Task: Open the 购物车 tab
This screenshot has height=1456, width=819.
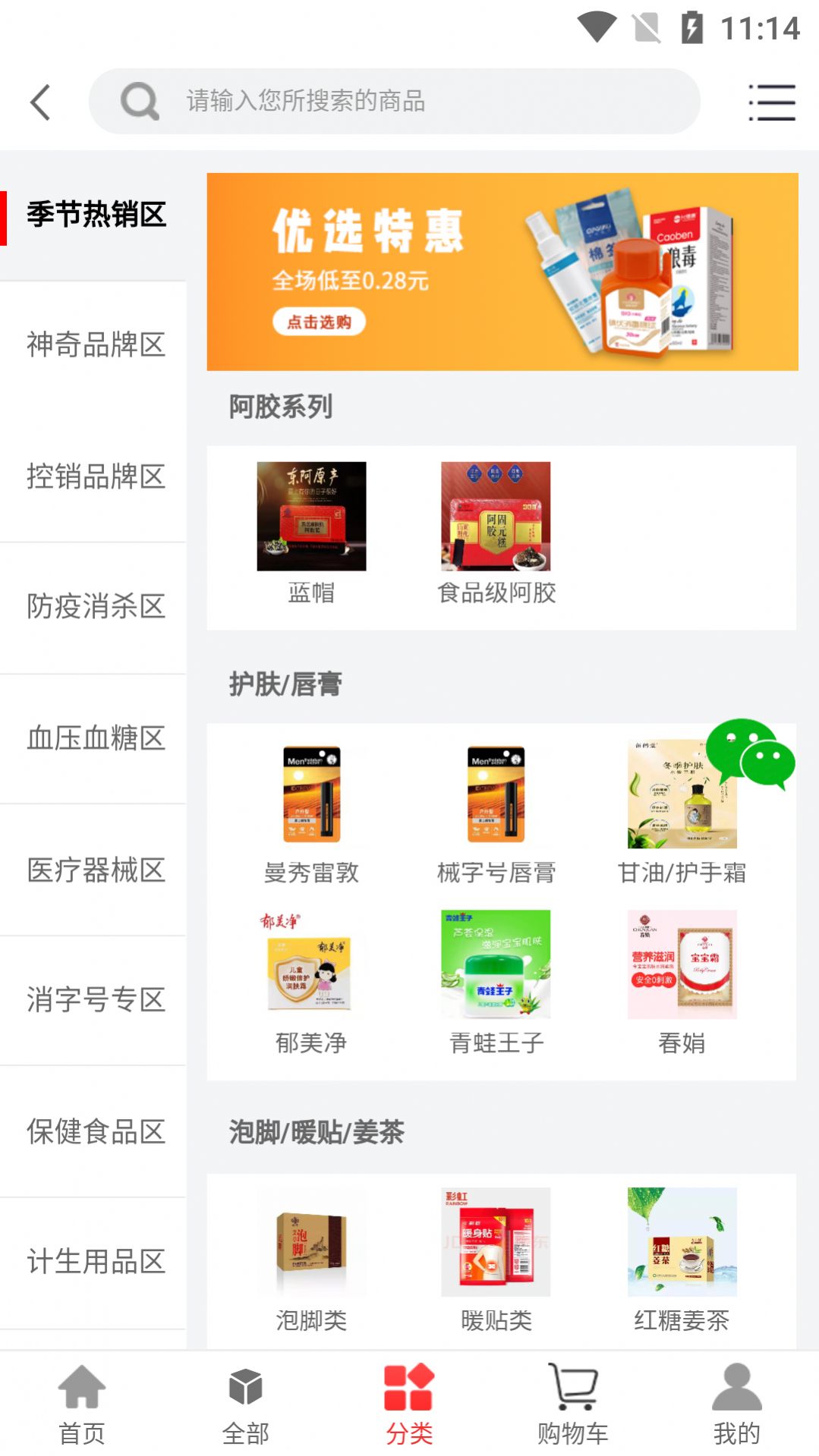Action: click(573, 1404)
